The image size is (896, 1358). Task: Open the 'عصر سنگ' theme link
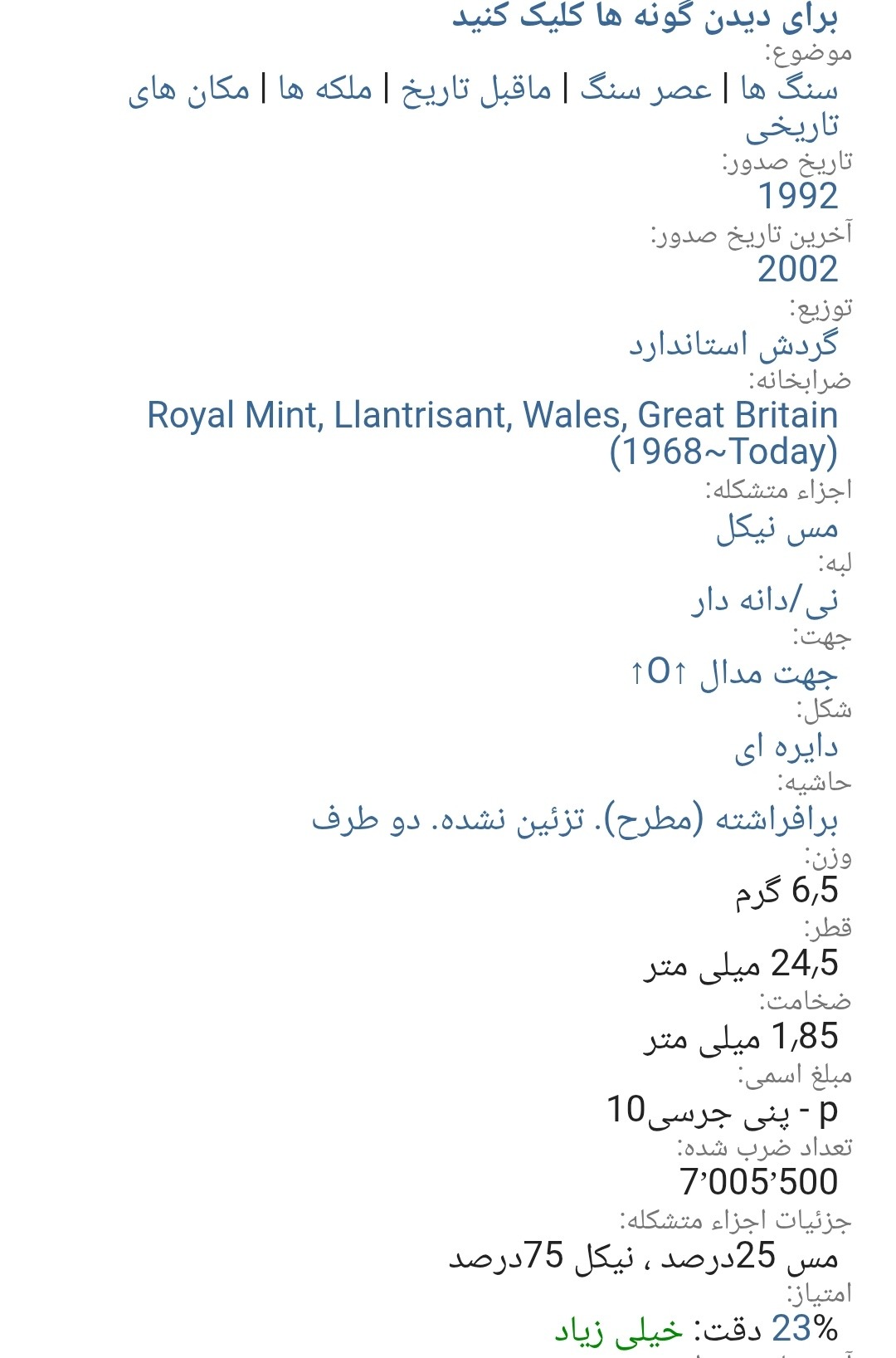point(645,89)
